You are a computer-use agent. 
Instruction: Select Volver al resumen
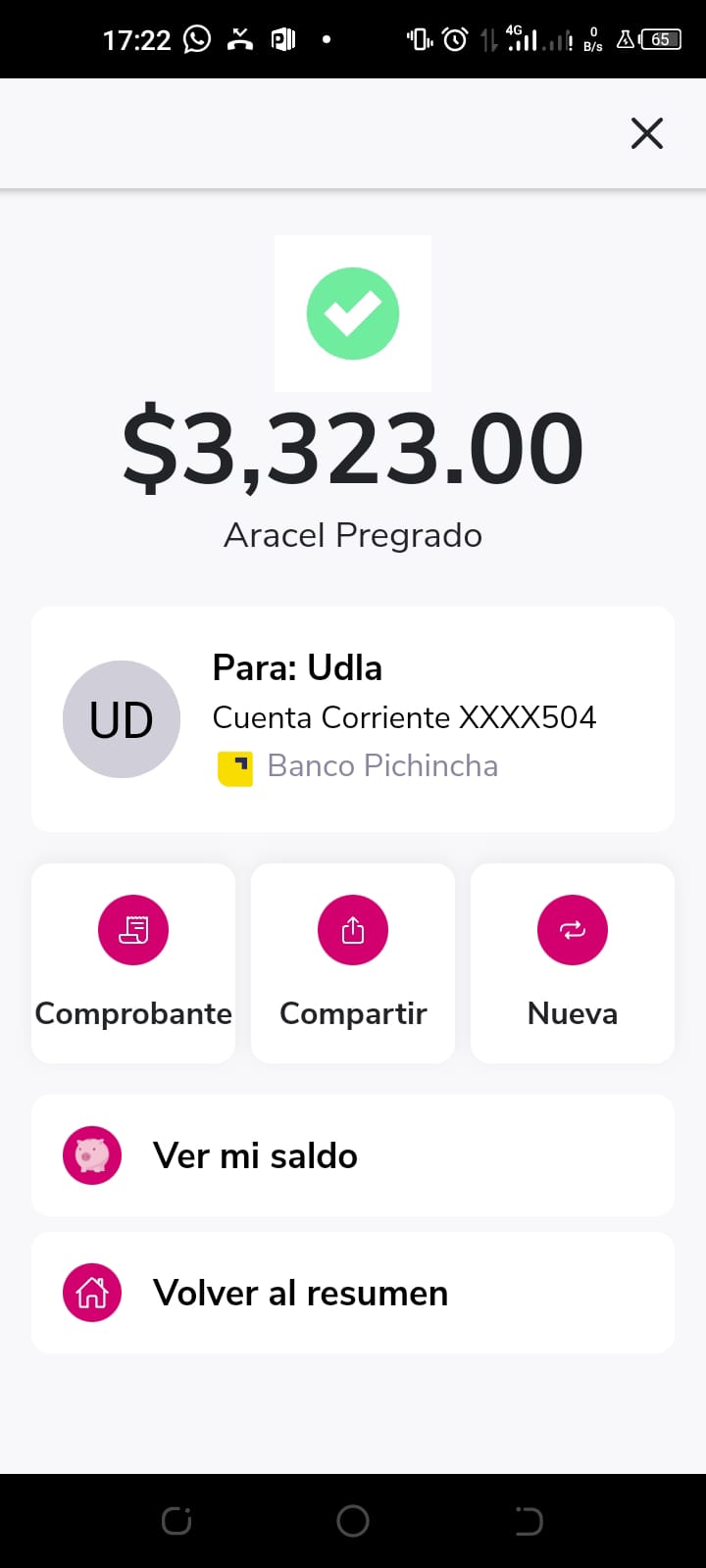[x=353, y=1293]
